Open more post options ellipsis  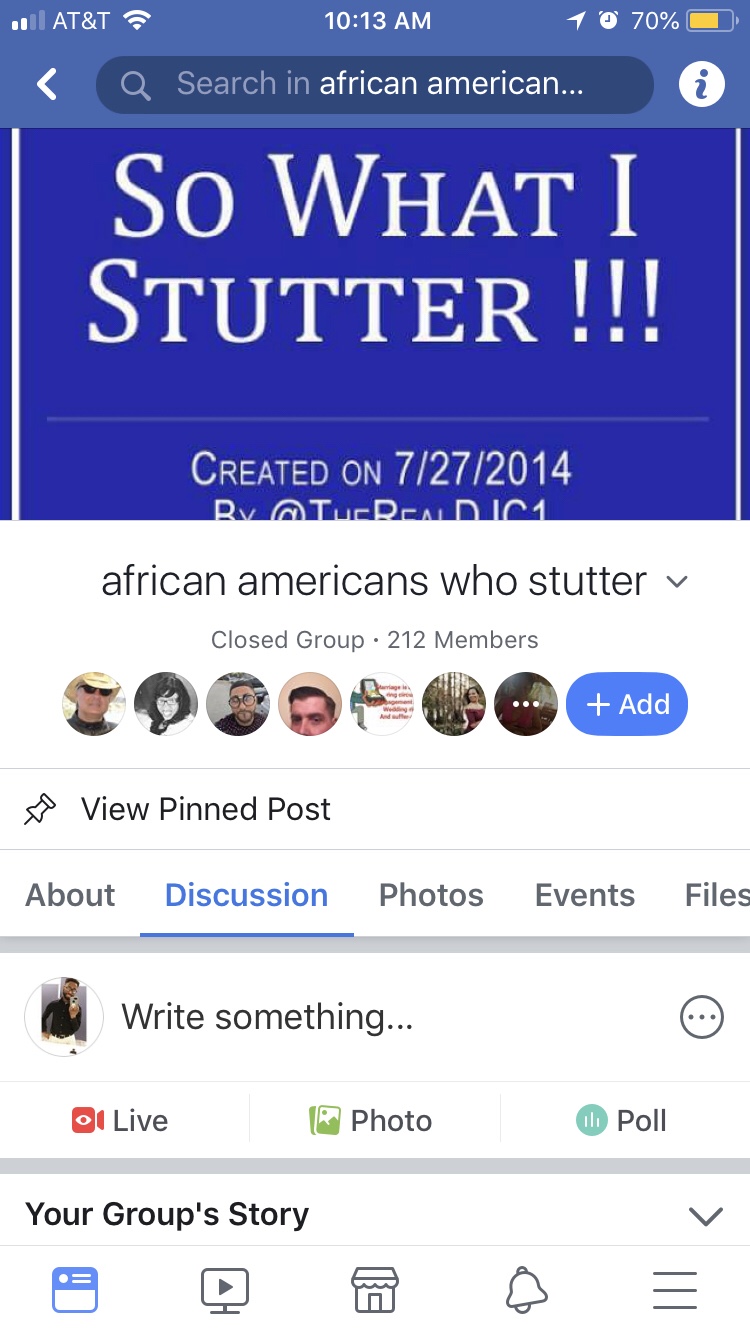(701, 1018)
